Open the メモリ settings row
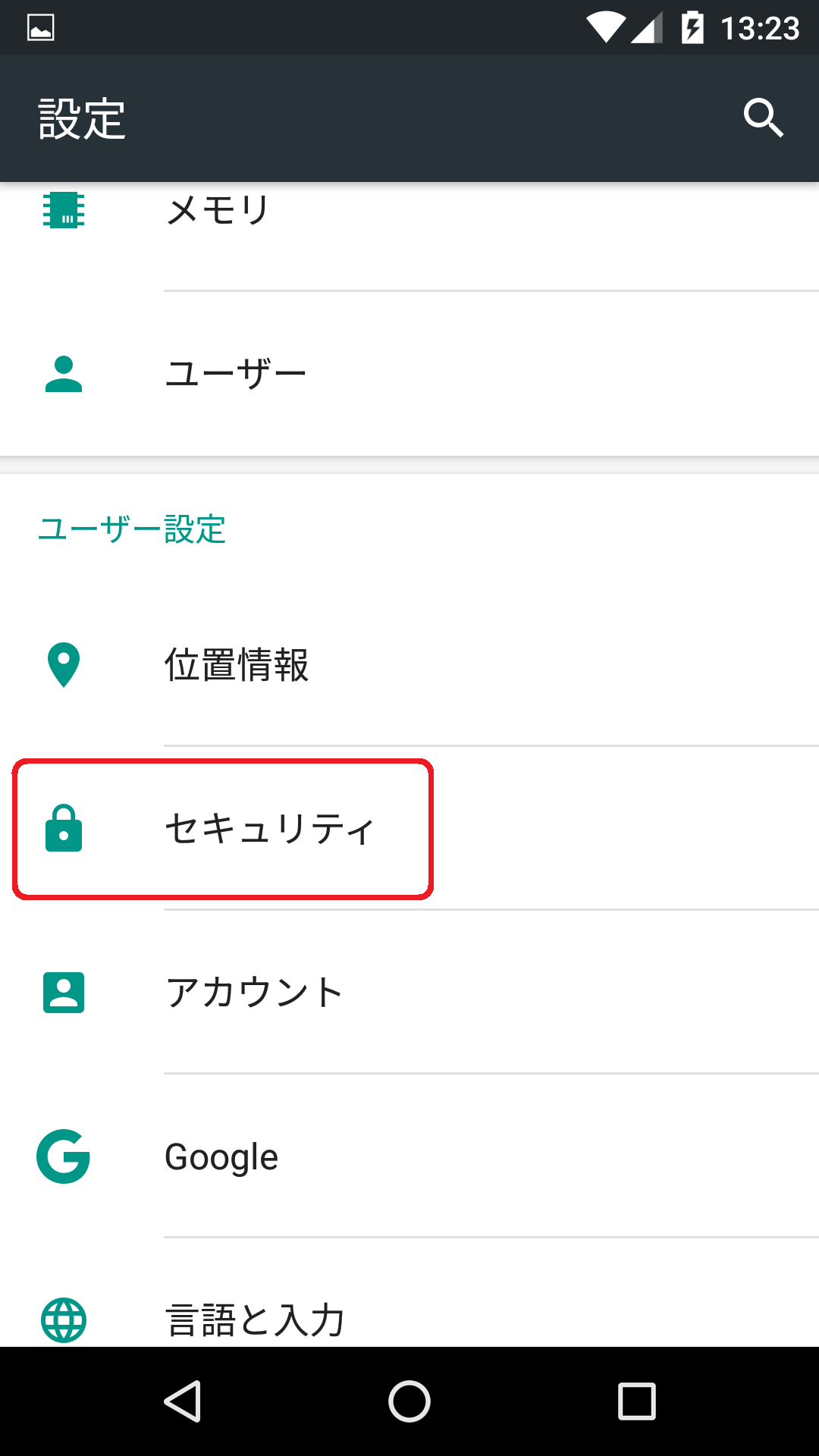The height and width of the screenshot is (1456, 819). pos(409,237)
